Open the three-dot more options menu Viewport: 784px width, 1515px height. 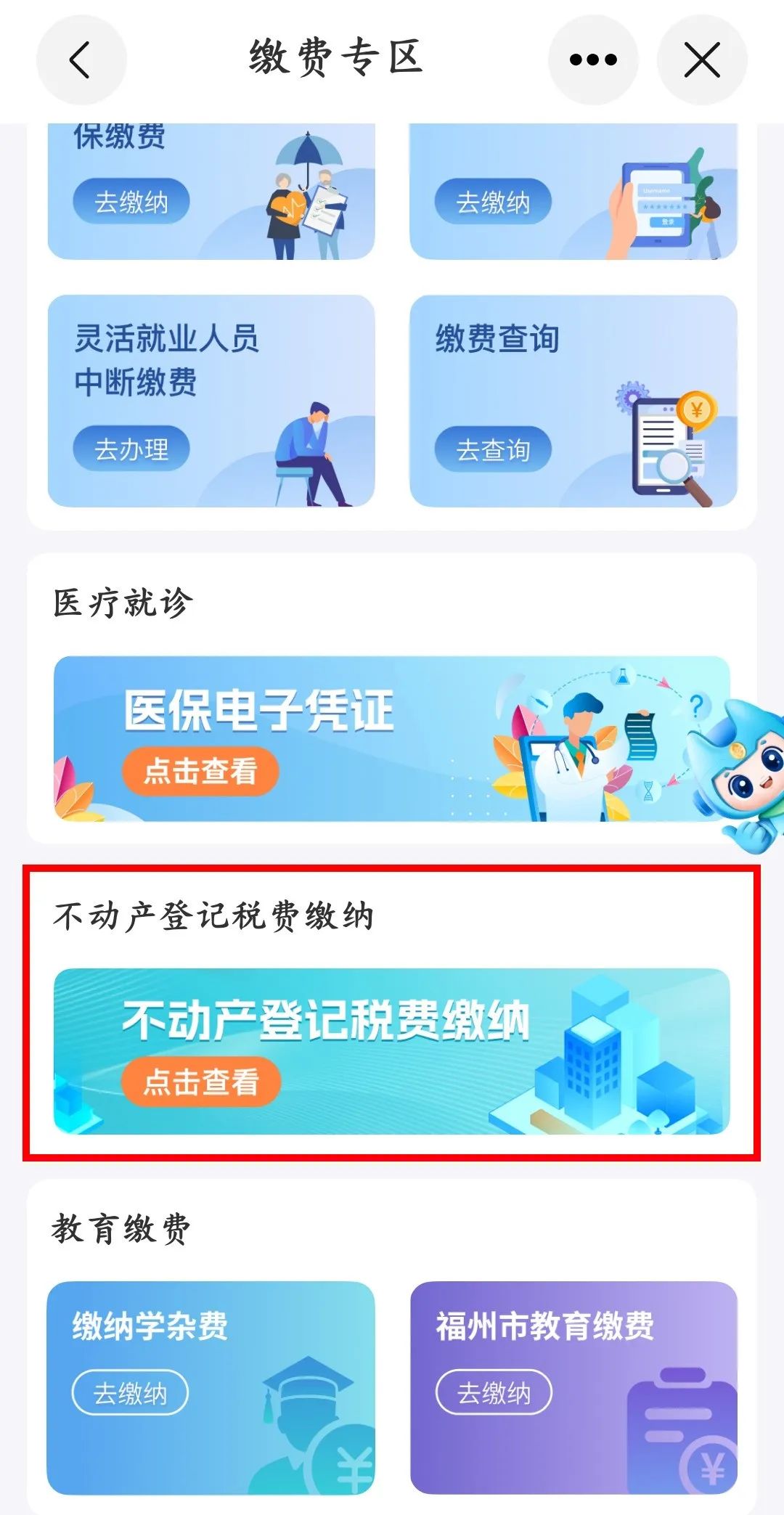[x=593, y=60]
